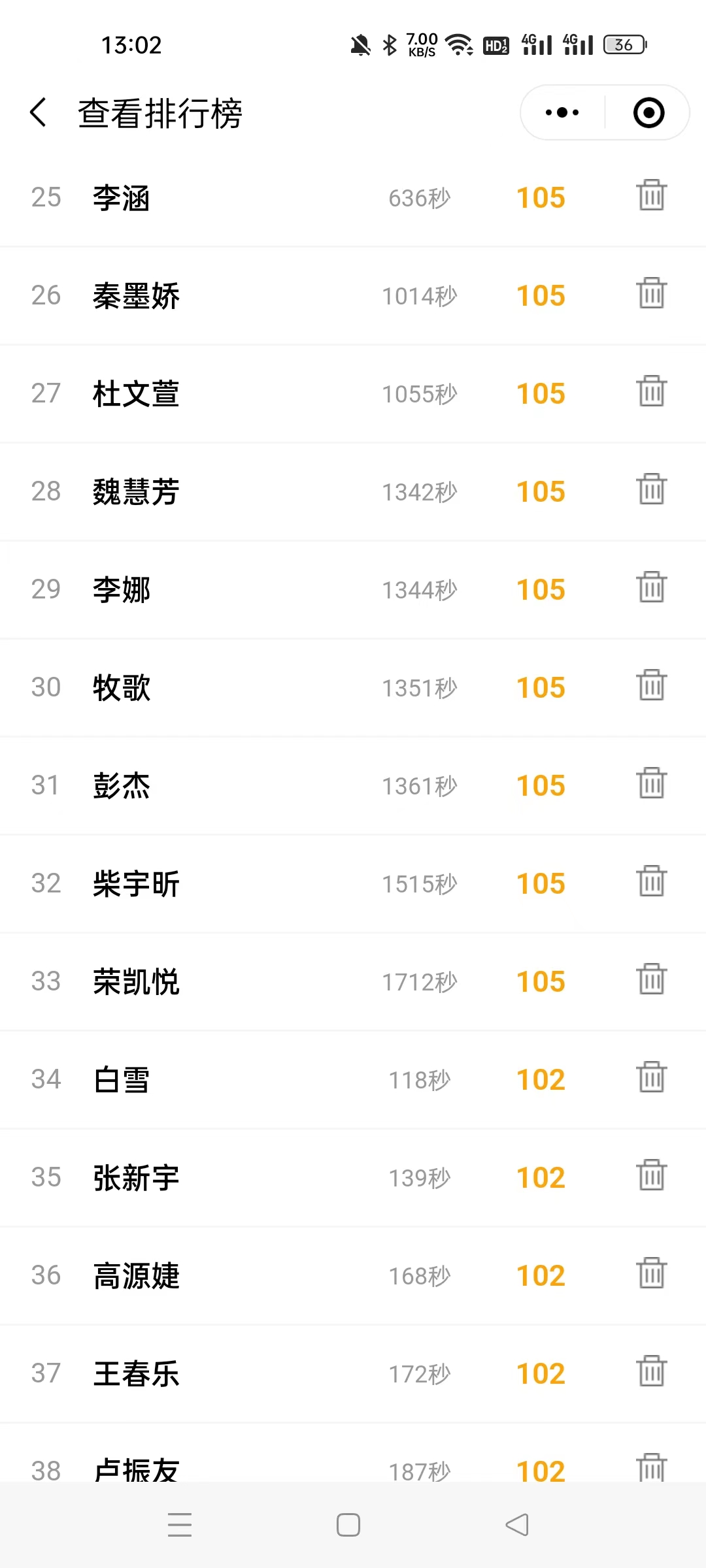The width and height of the screenshot is (706, 1568).
Task: Remove 荣凯悦's entry
Action: (652, 979)
